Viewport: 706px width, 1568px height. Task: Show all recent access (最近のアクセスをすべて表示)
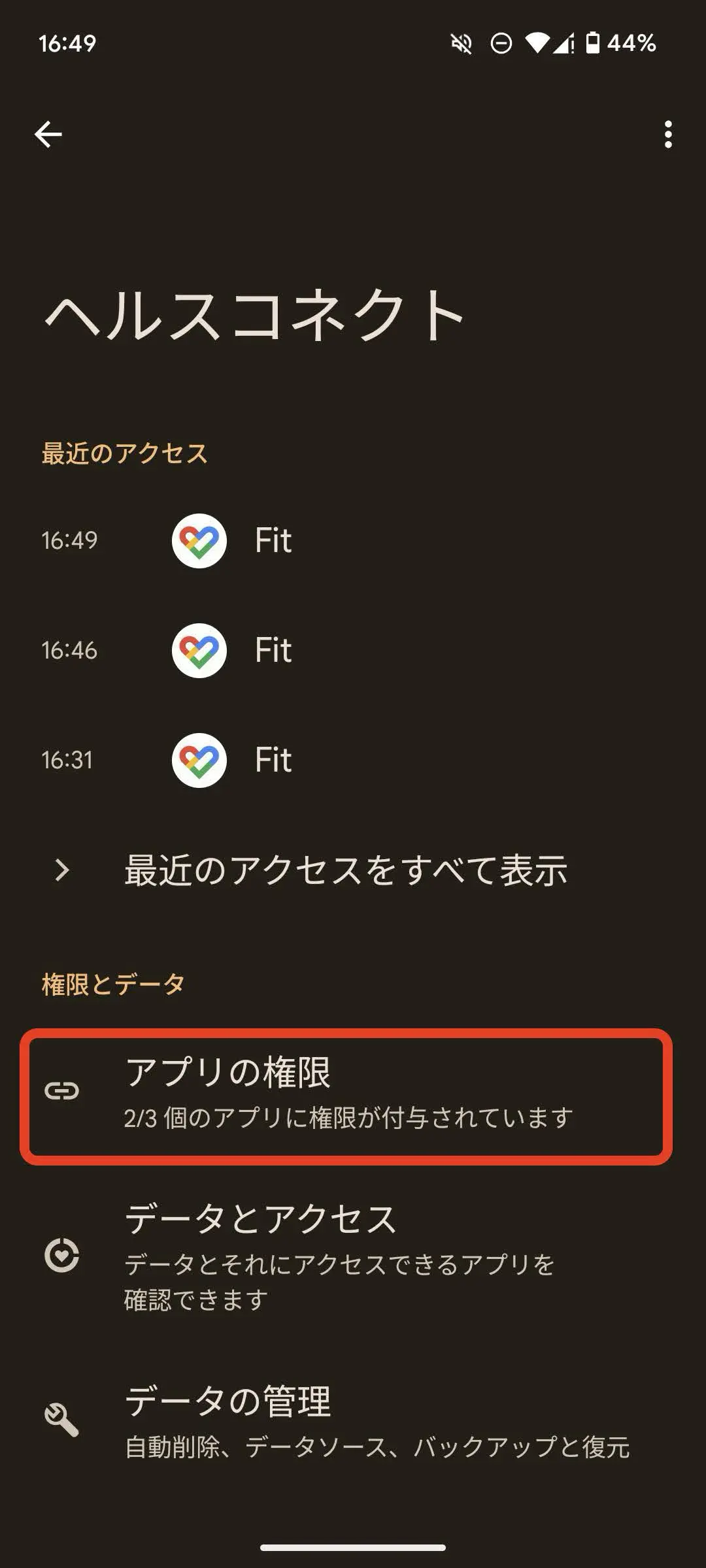pos(345,870)
